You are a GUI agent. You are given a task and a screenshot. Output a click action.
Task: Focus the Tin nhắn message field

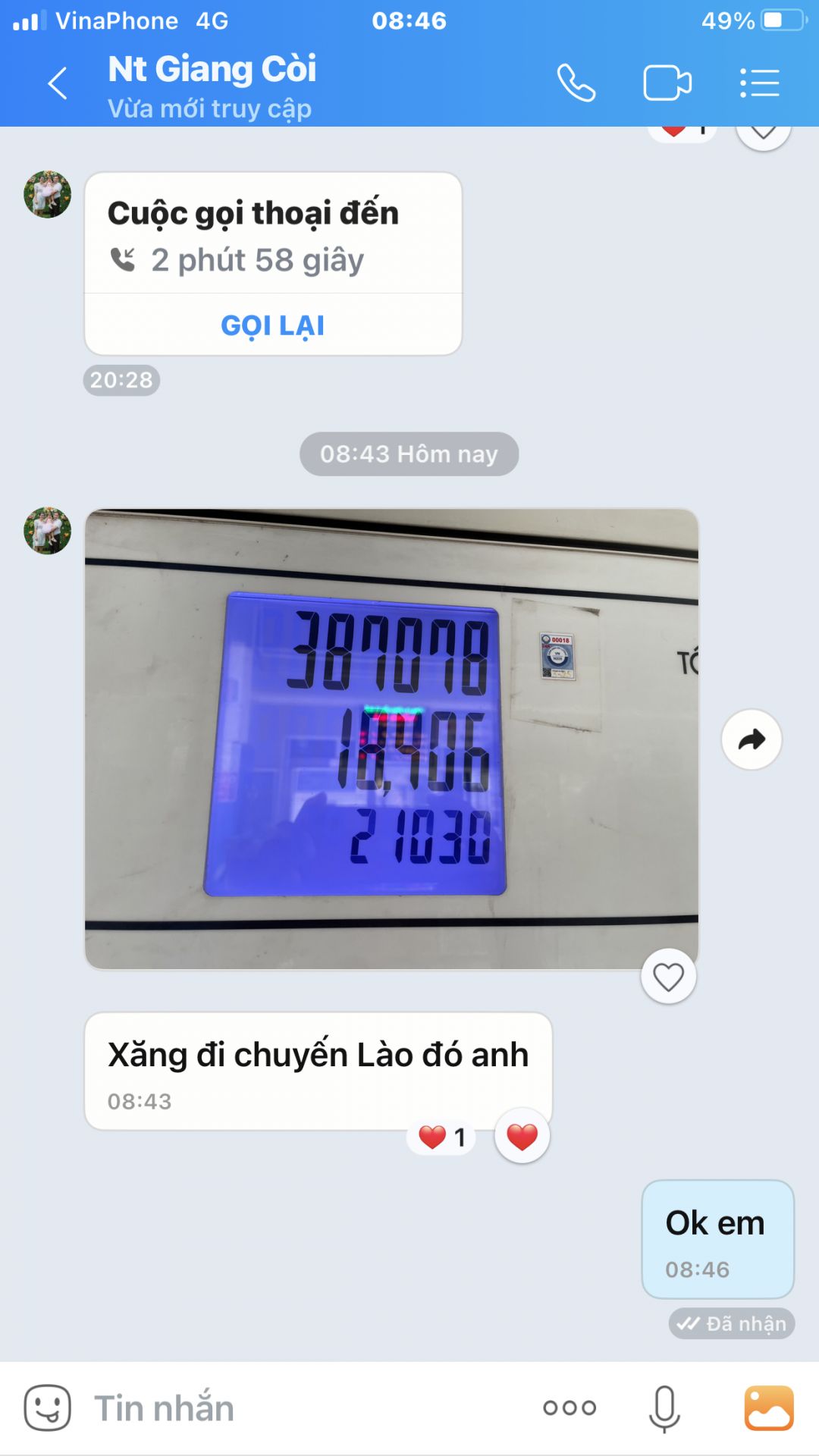coord(303,1408)
